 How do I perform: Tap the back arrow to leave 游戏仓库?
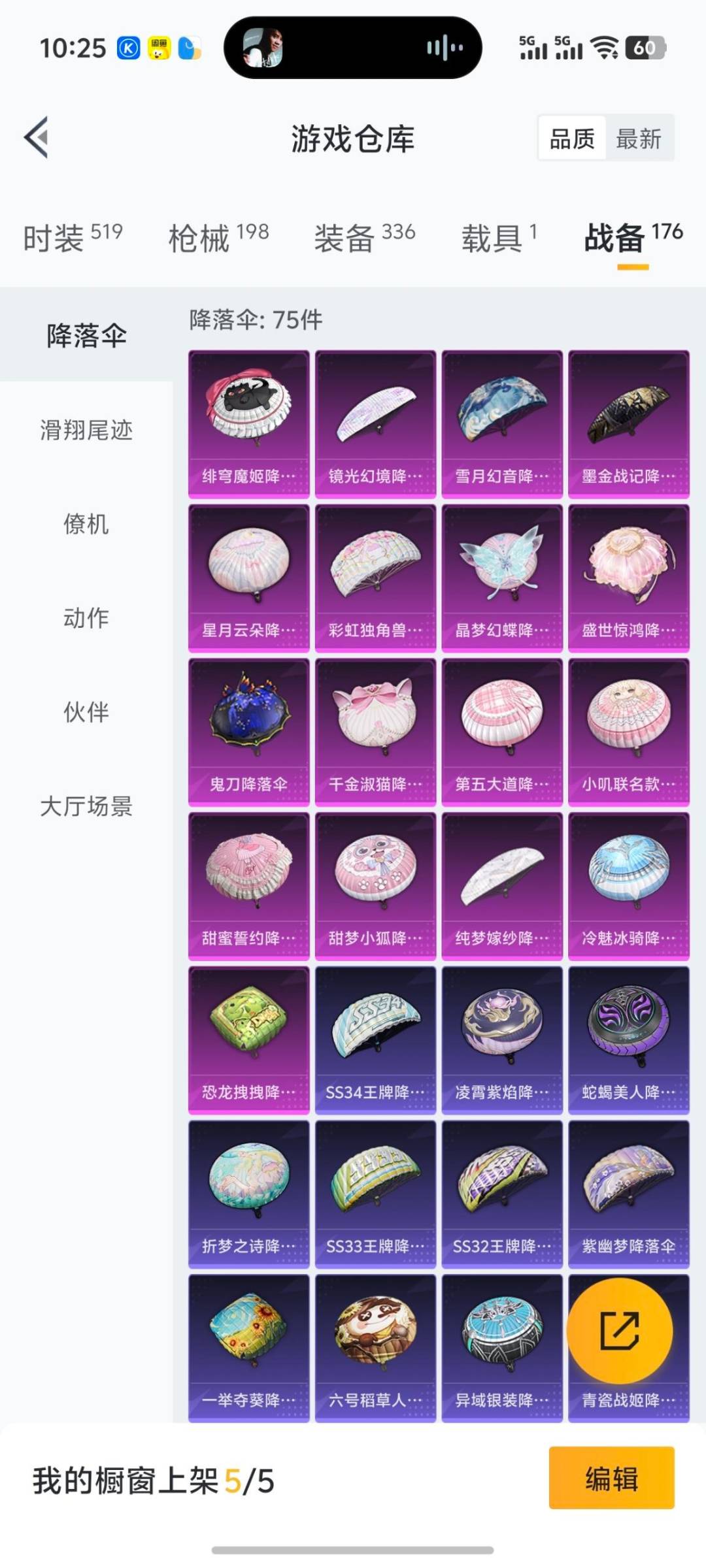(x=37, y=138)
